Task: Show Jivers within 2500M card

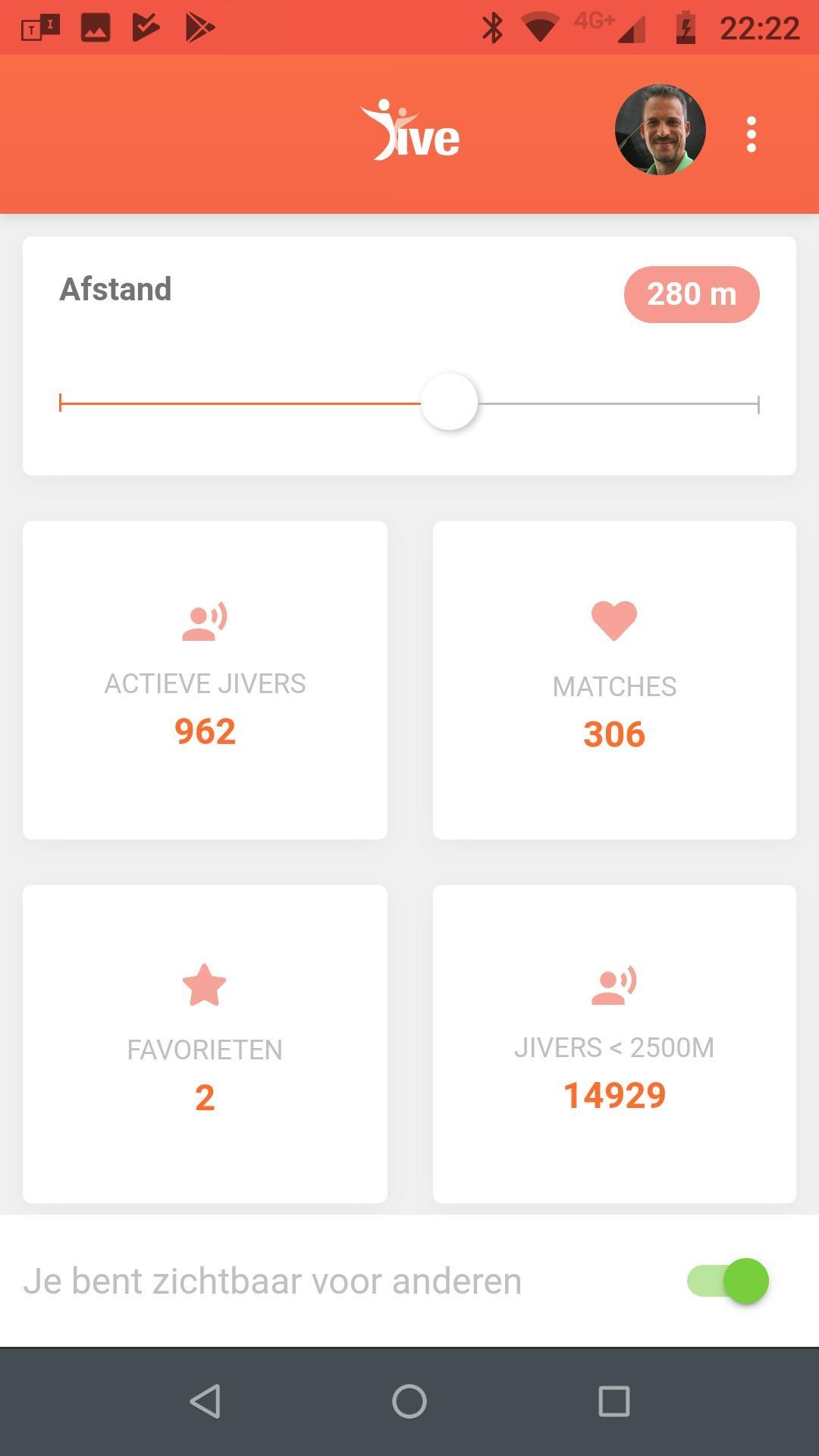Action: 614,1043
